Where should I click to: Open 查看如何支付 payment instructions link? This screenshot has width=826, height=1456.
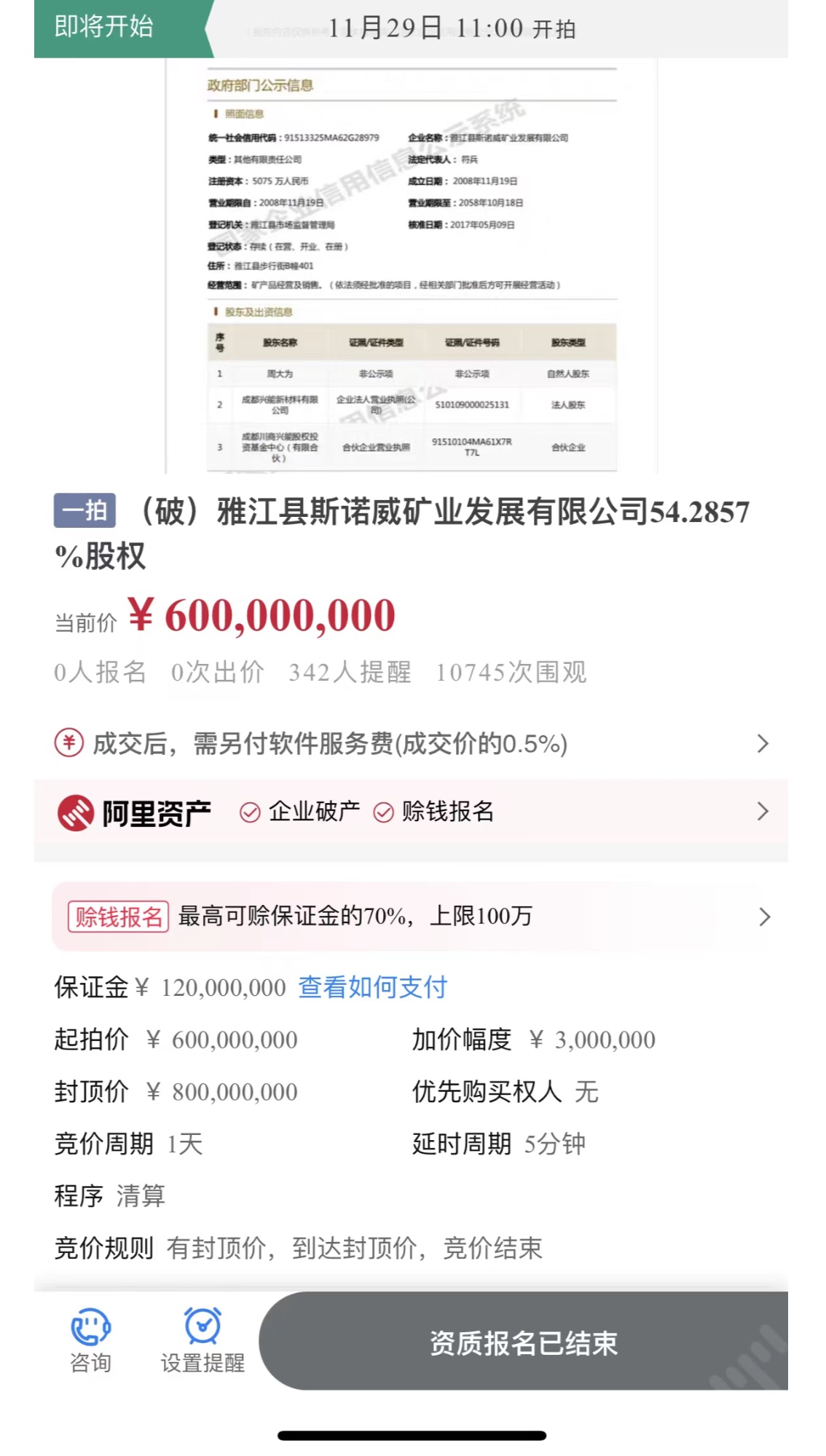click(372, 987)
